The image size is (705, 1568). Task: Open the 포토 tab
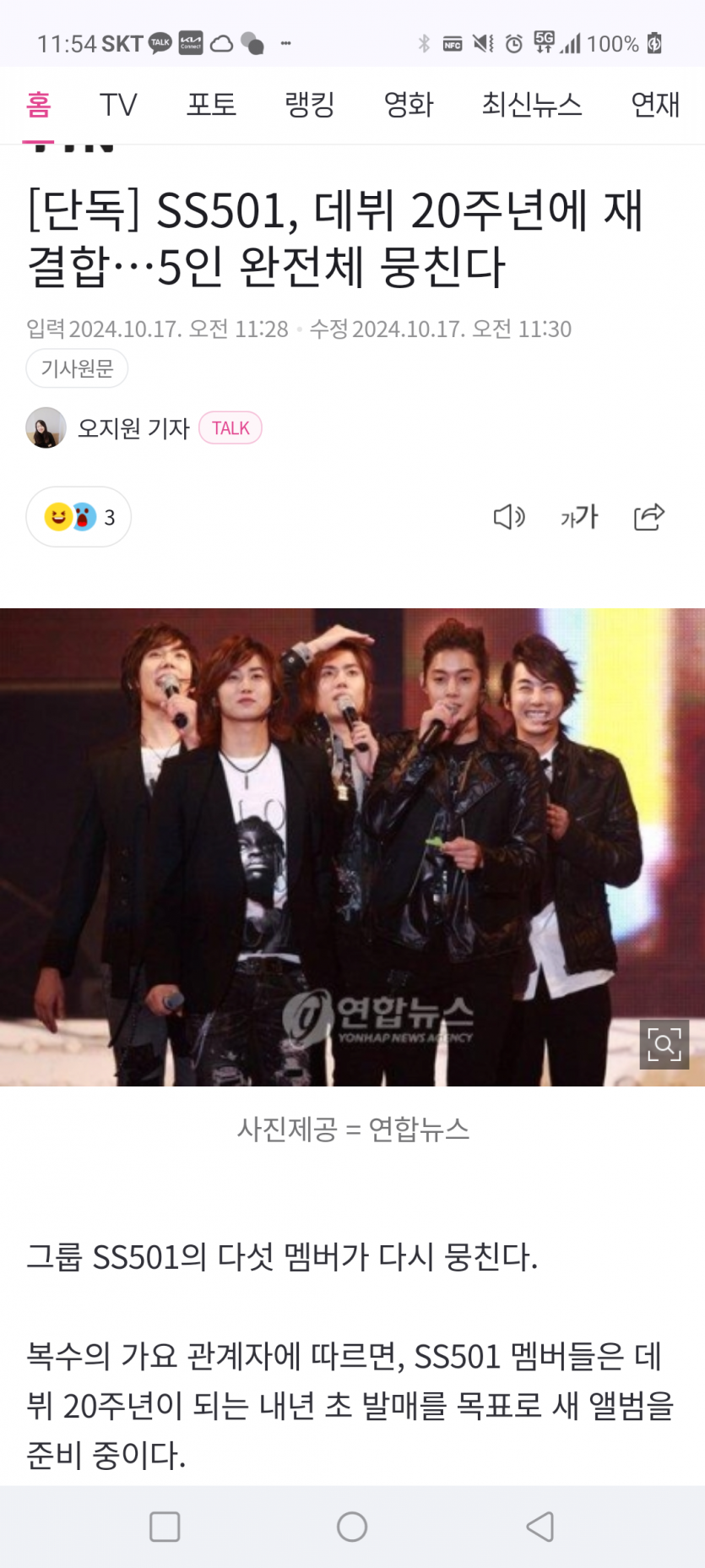click(x=211, y=105)
